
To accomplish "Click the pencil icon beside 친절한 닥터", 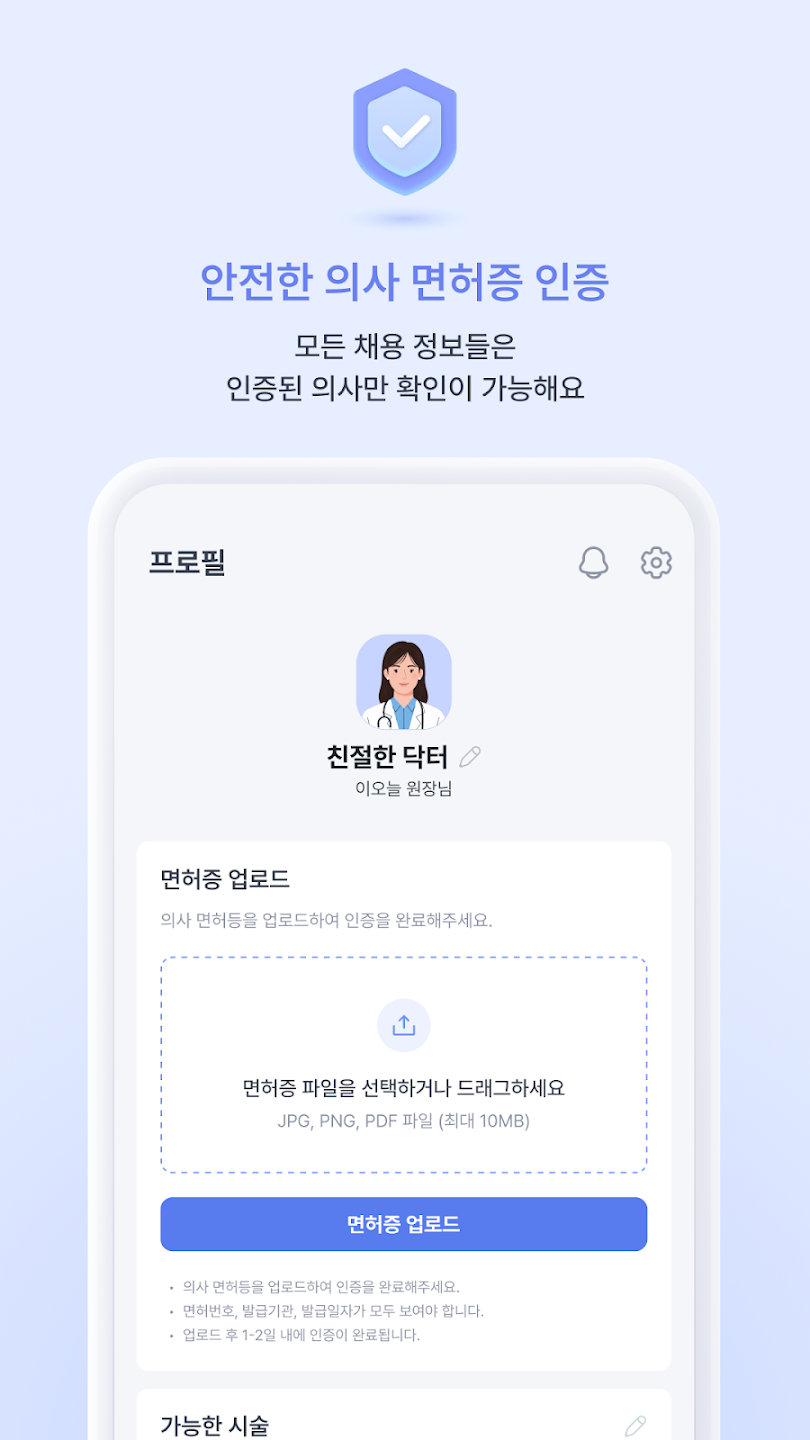I will coord(470,758).
